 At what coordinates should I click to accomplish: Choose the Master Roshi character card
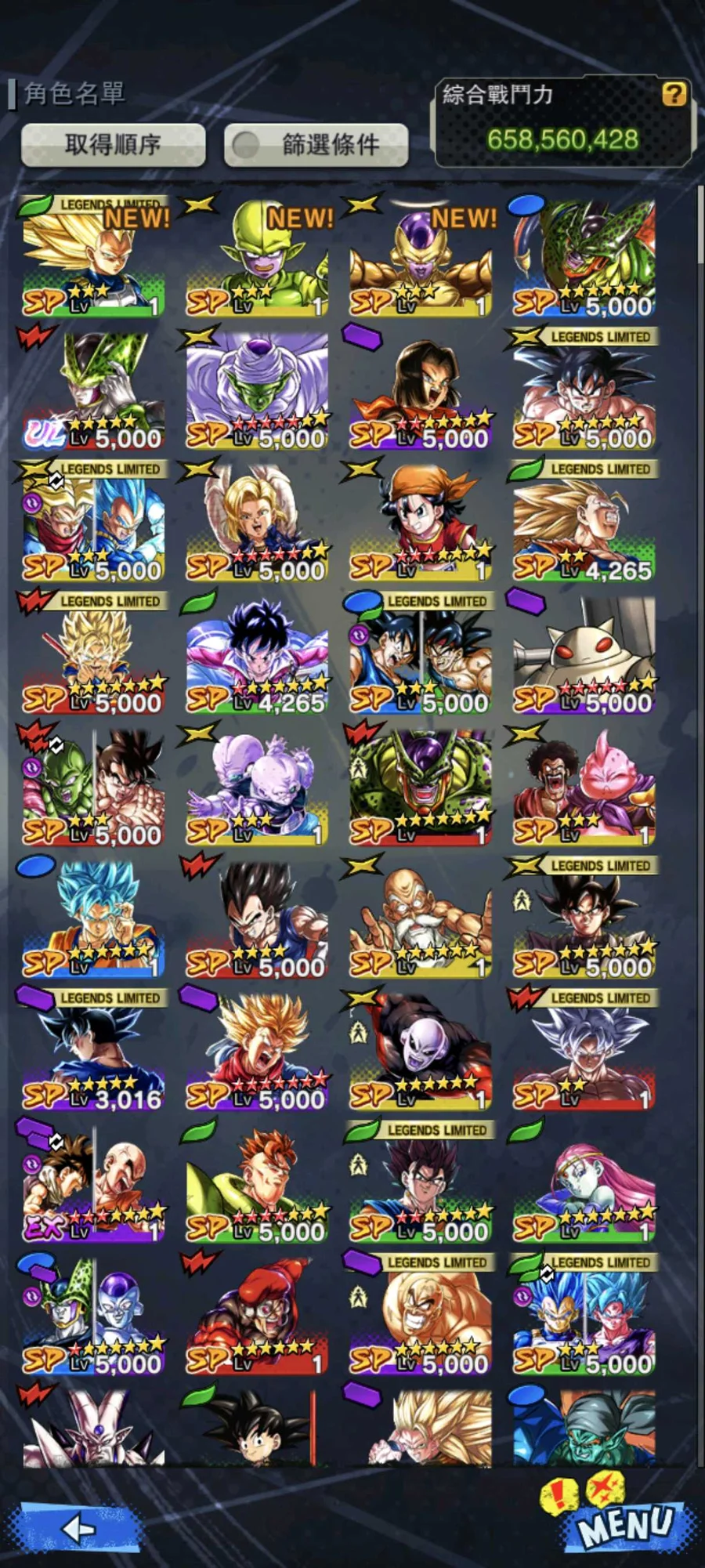pos(421,920)
